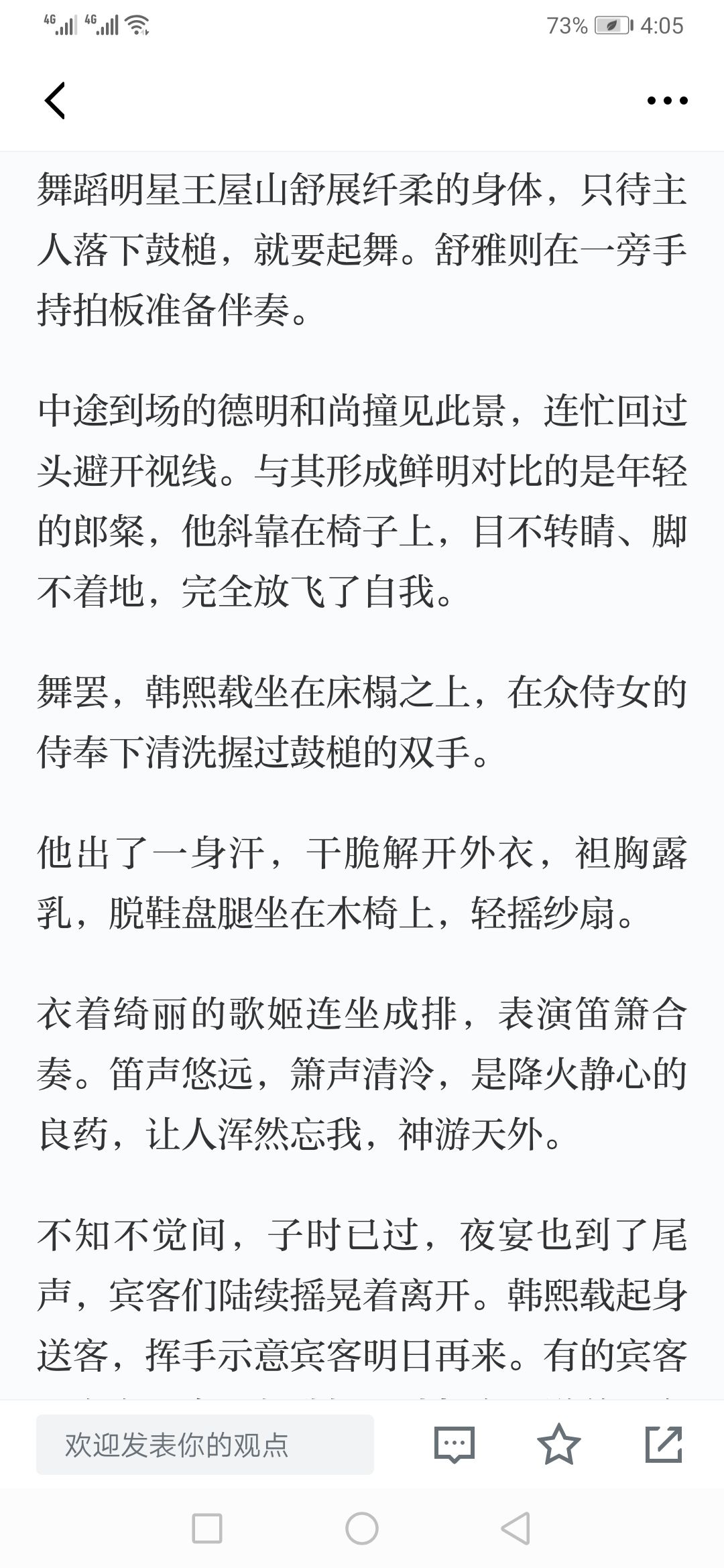724x1568 pixels.
Task: Open the comments bubble icon
Action: tap(455, 1445)
